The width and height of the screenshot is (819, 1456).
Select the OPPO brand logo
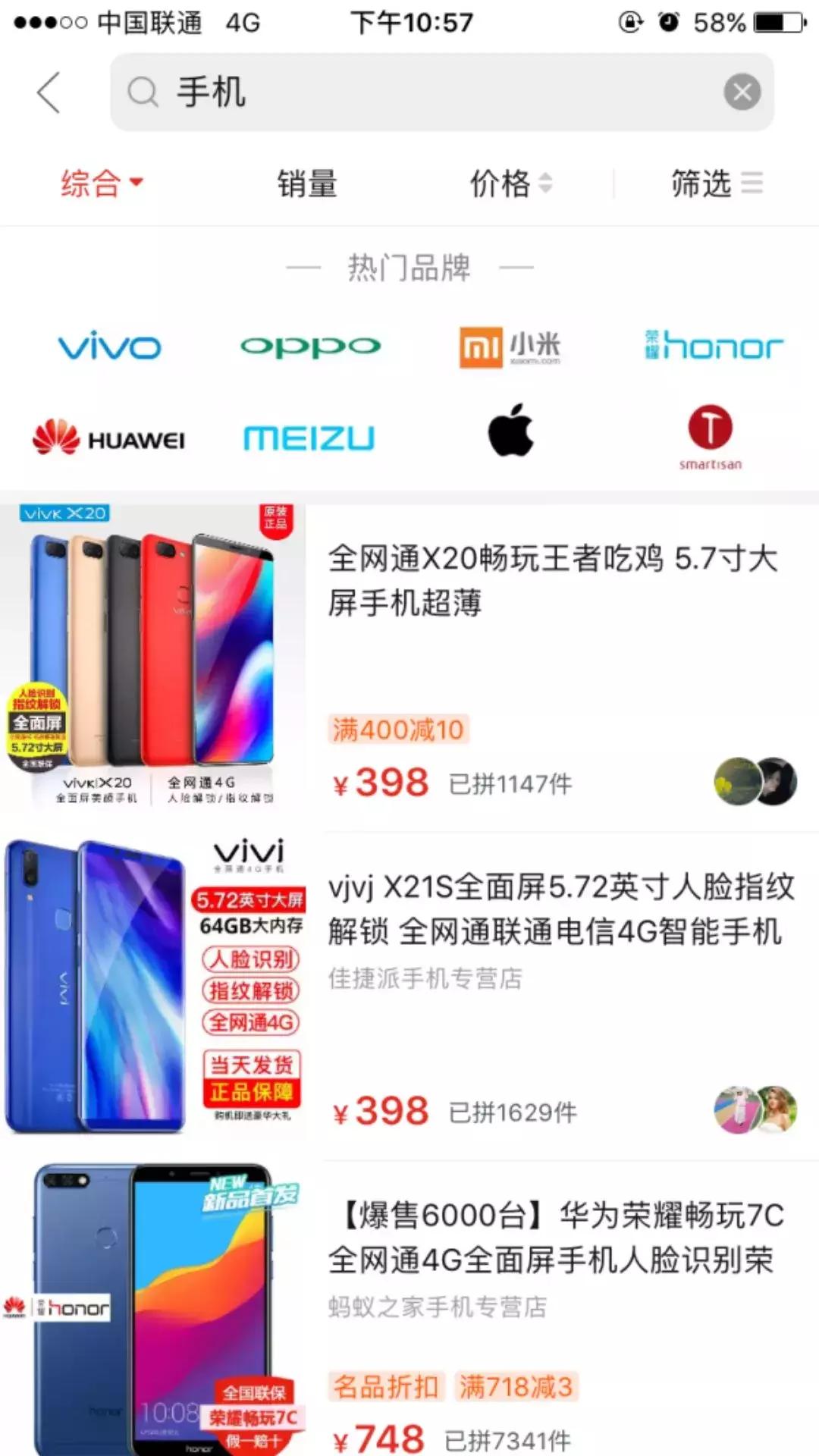310,346
